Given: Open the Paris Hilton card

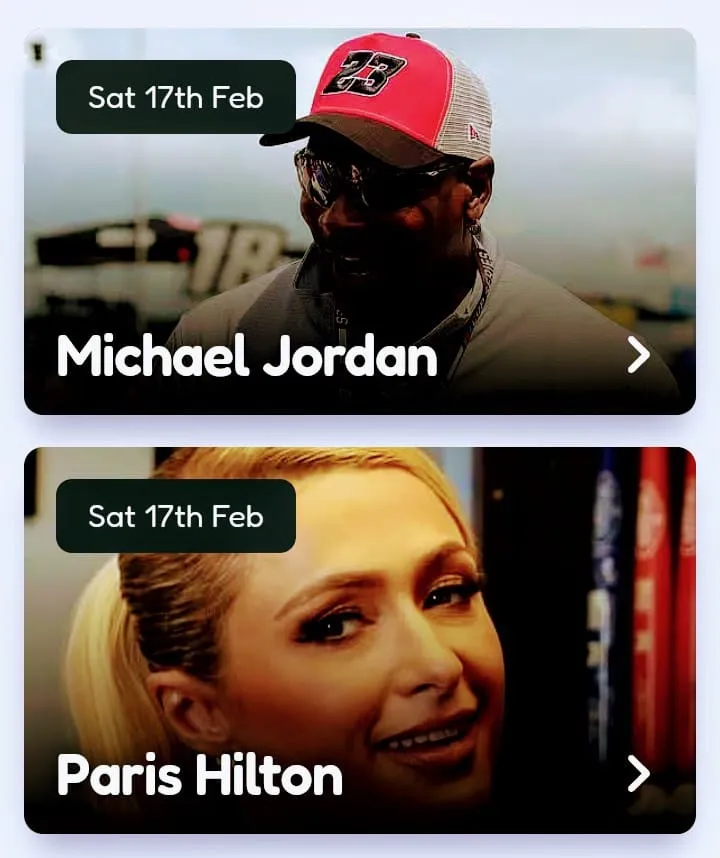Looking at the screenshot, I should click(x=360, y=640).
